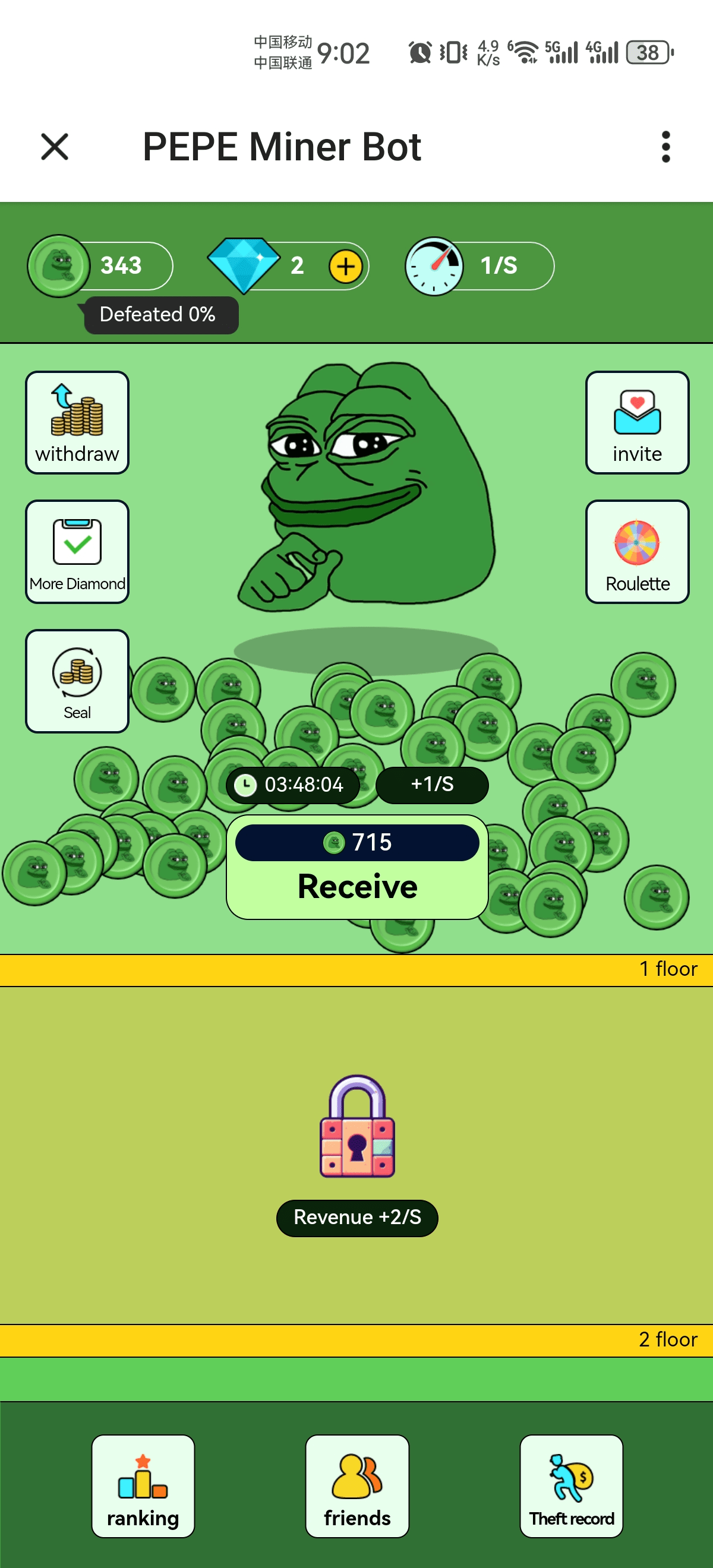Open the Seal feature
Viewport: 713px width, 1568px height.
pos(77,681)
